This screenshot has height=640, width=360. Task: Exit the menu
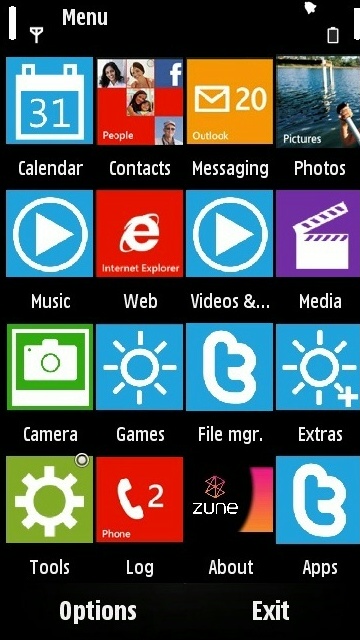(271, 610)
